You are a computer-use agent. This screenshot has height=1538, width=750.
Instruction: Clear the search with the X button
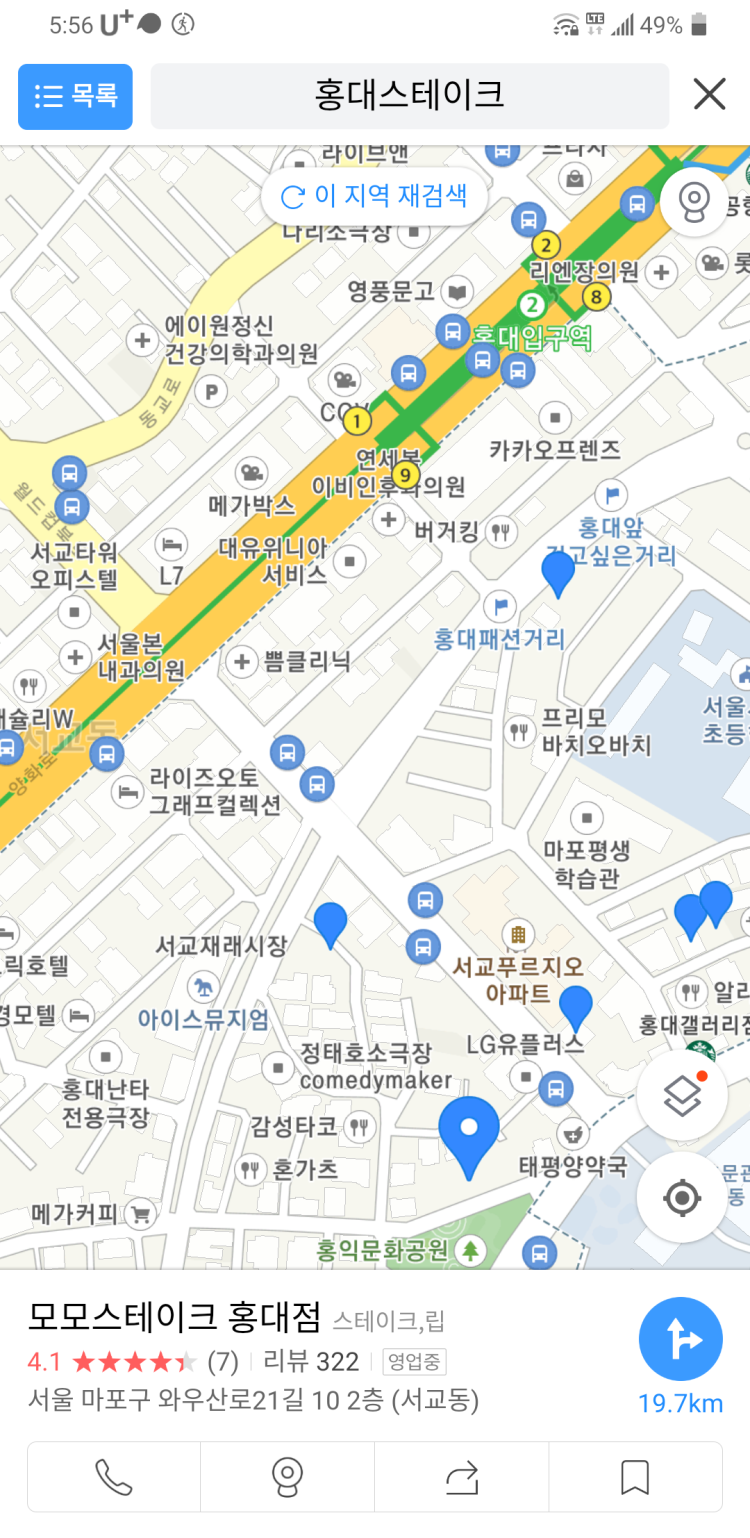(x=709, y=95)
